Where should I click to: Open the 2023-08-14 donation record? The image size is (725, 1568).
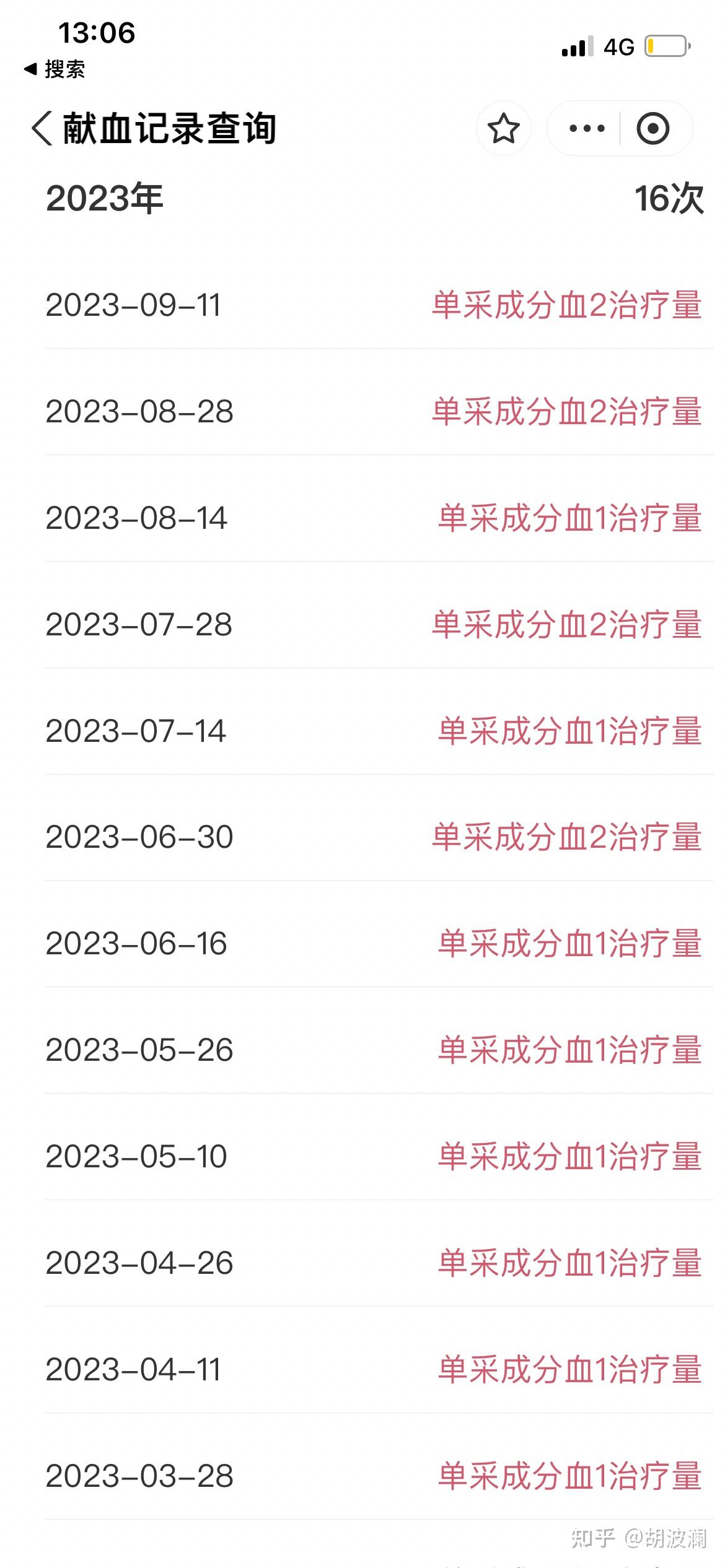379,518
